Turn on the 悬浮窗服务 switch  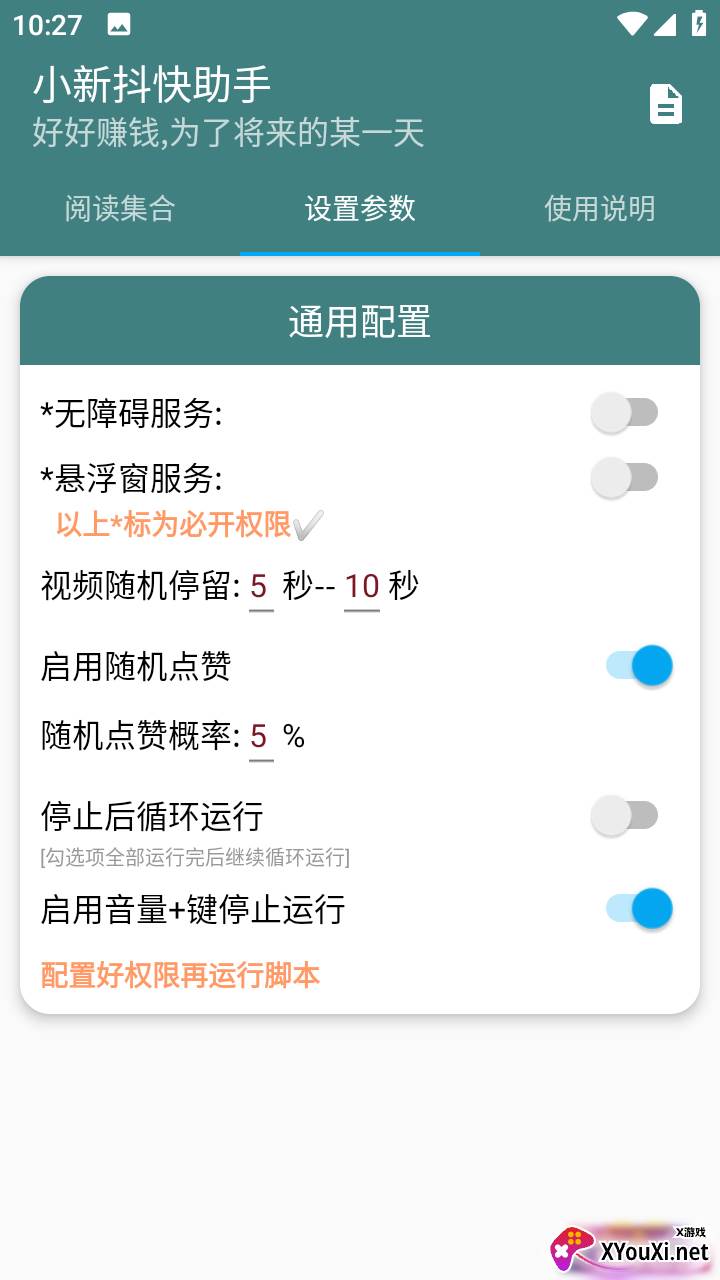625,478
